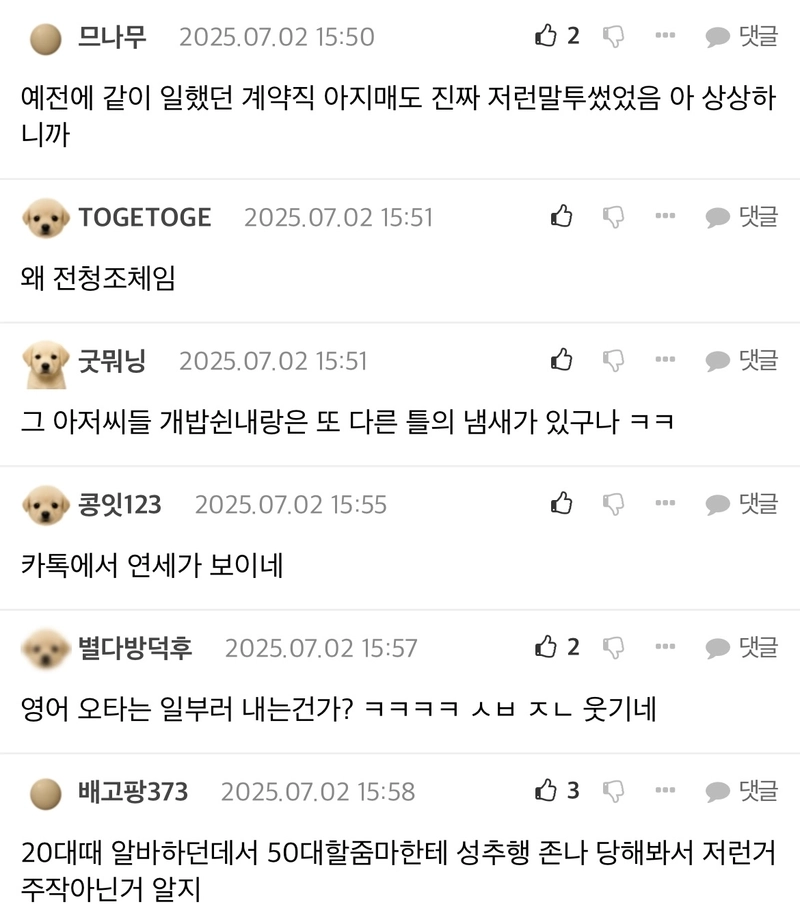Image resolution: width=800 pixels, height=916 pixels.
Task: Upvote 배고팡373's comment
Action: pos(546,791)
